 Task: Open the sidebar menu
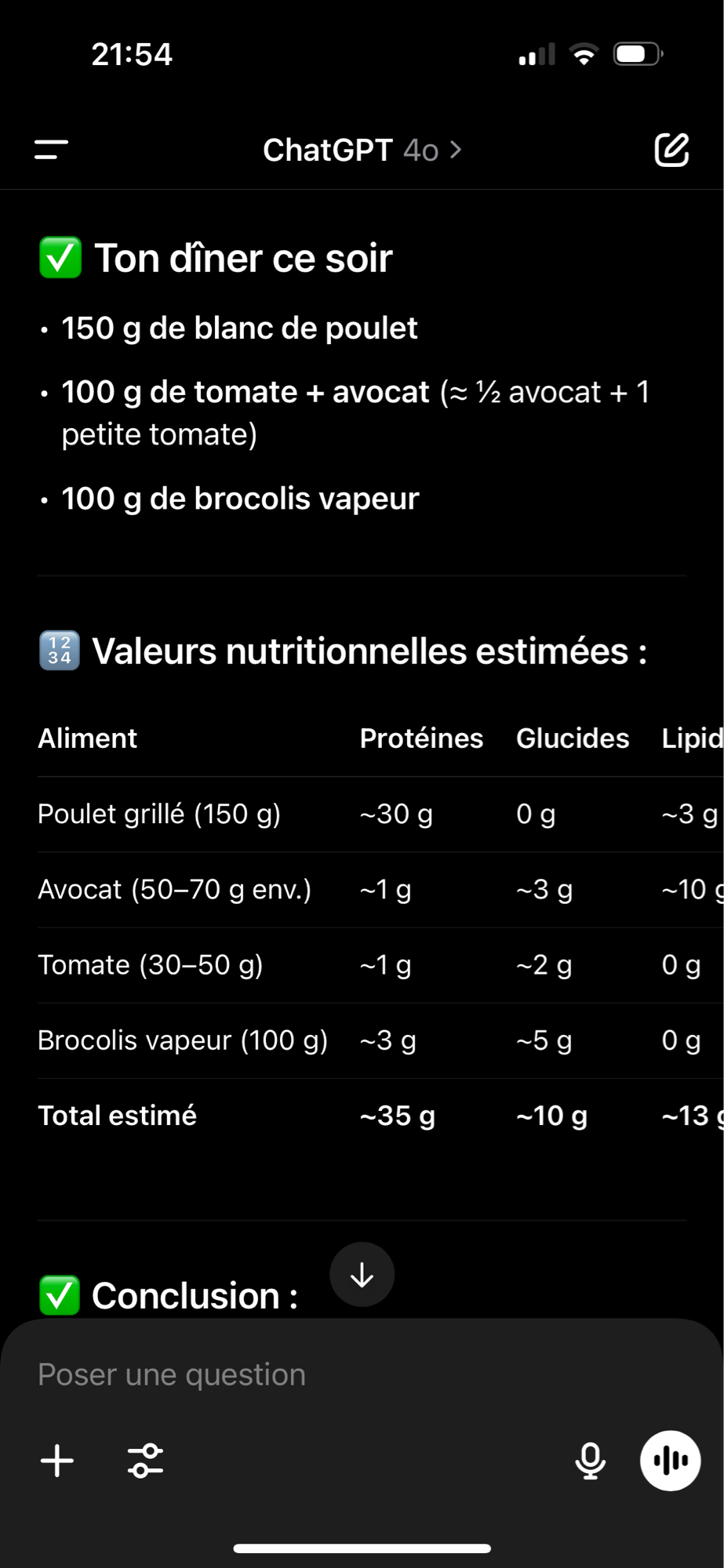point(52,150)
